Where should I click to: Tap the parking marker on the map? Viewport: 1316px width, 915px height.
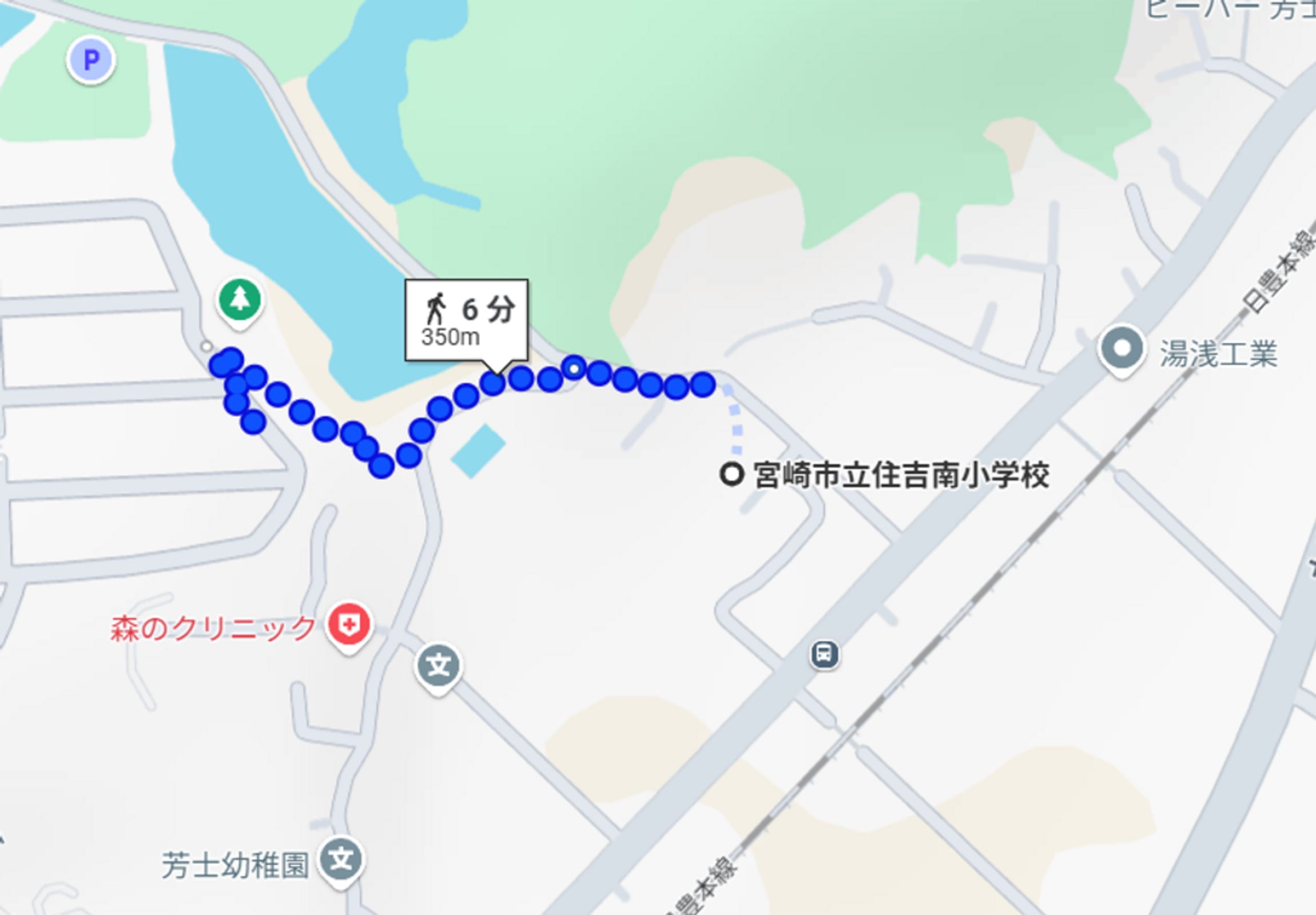pos(91,60)
